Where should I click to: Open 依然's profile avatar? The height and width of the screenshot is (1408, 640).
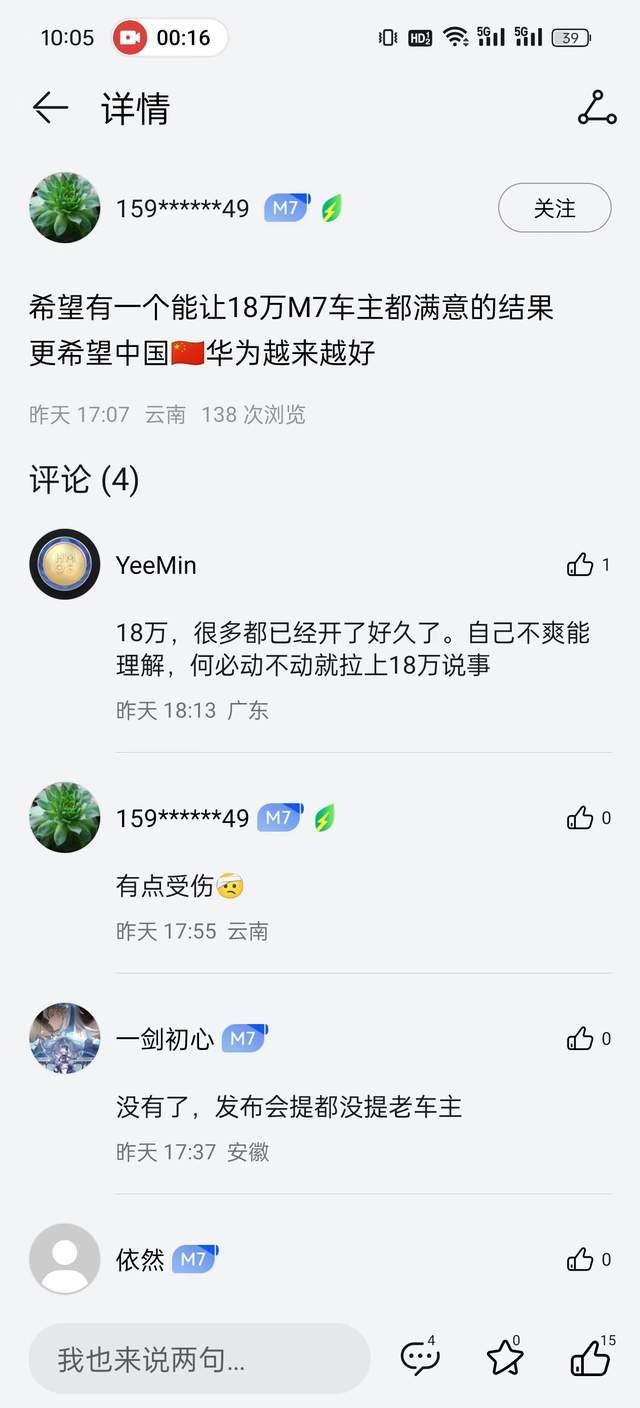pyautogui.click(x=65, y=1260)
